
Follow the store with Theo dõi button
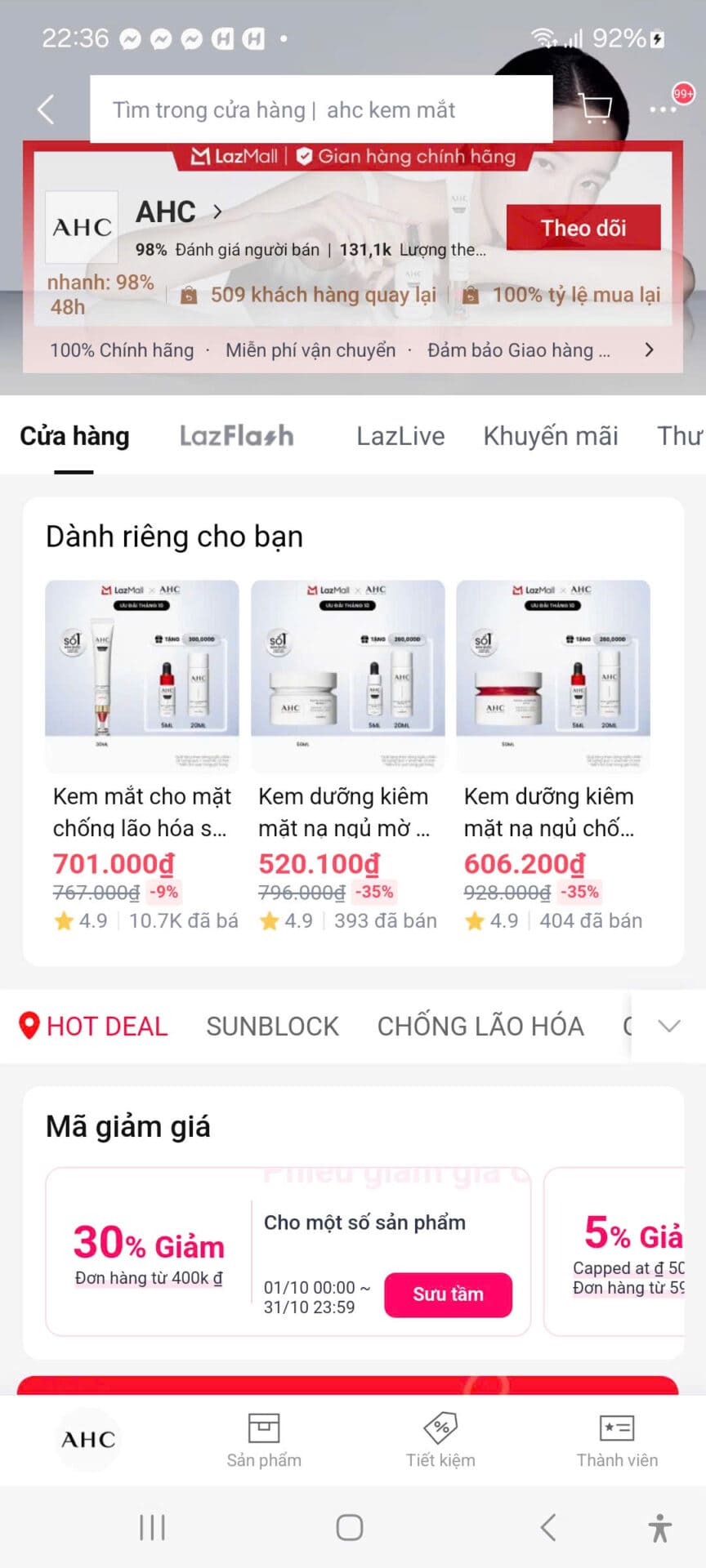[583, 228]
